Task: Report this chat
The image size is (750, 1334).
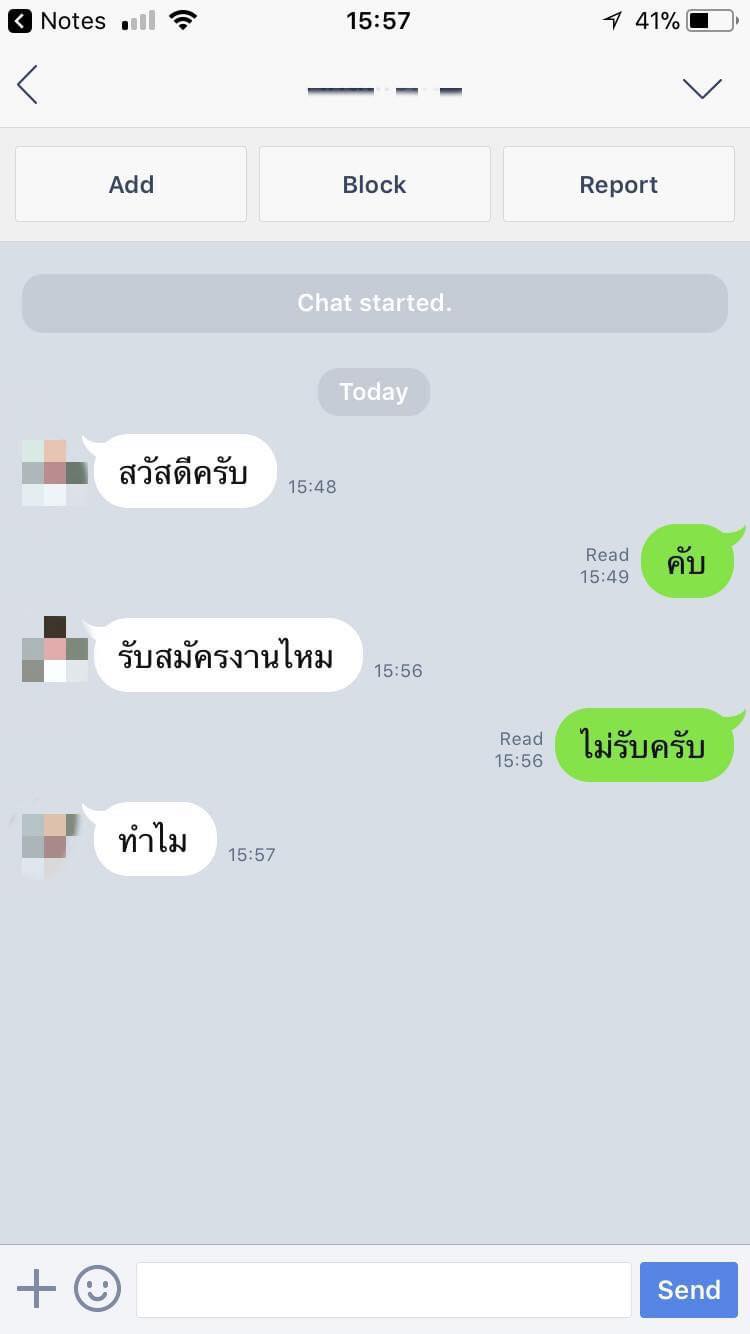Action: (x=618, y=184)
